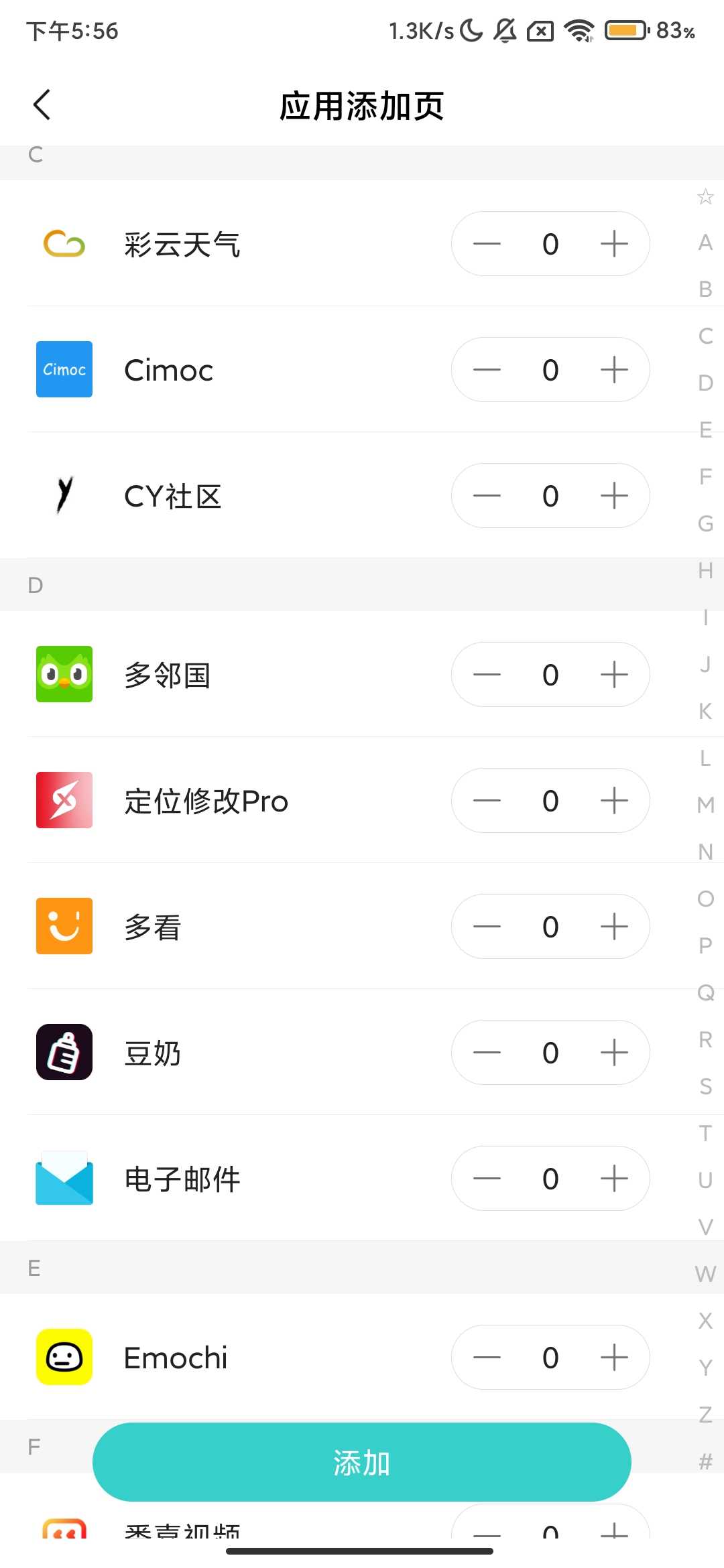This screenshot has height=1568, width=724.
Task: Decrease the count for Emochi
Action: 487,1358
